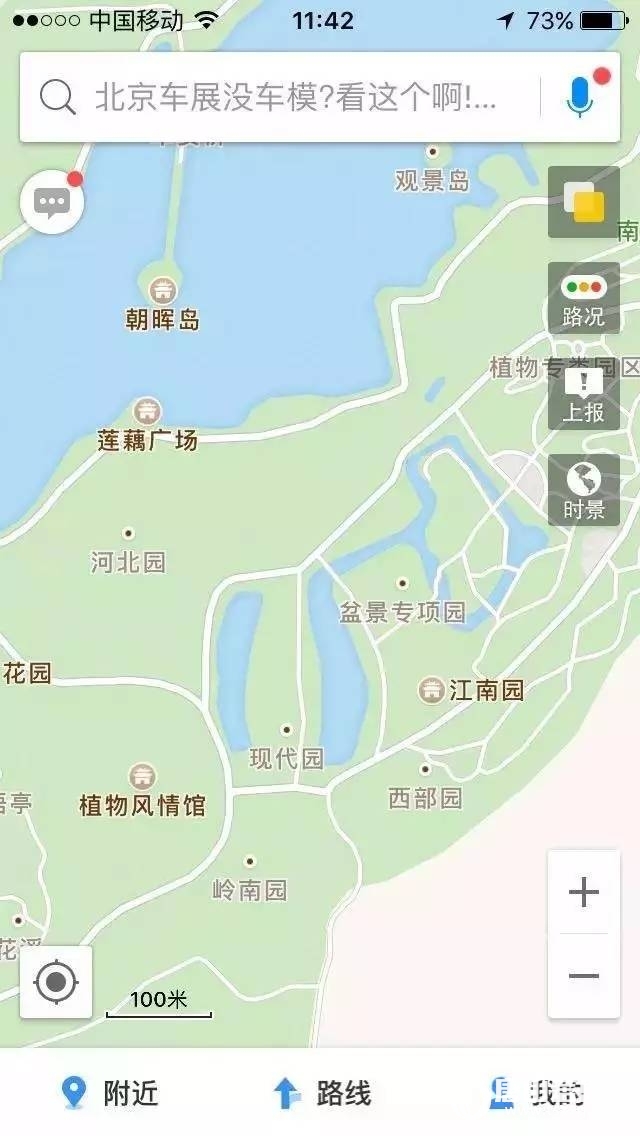This screenshot has height=1136, width=640.
Task: Open the 时景 street view button
Action: (584, 490)
